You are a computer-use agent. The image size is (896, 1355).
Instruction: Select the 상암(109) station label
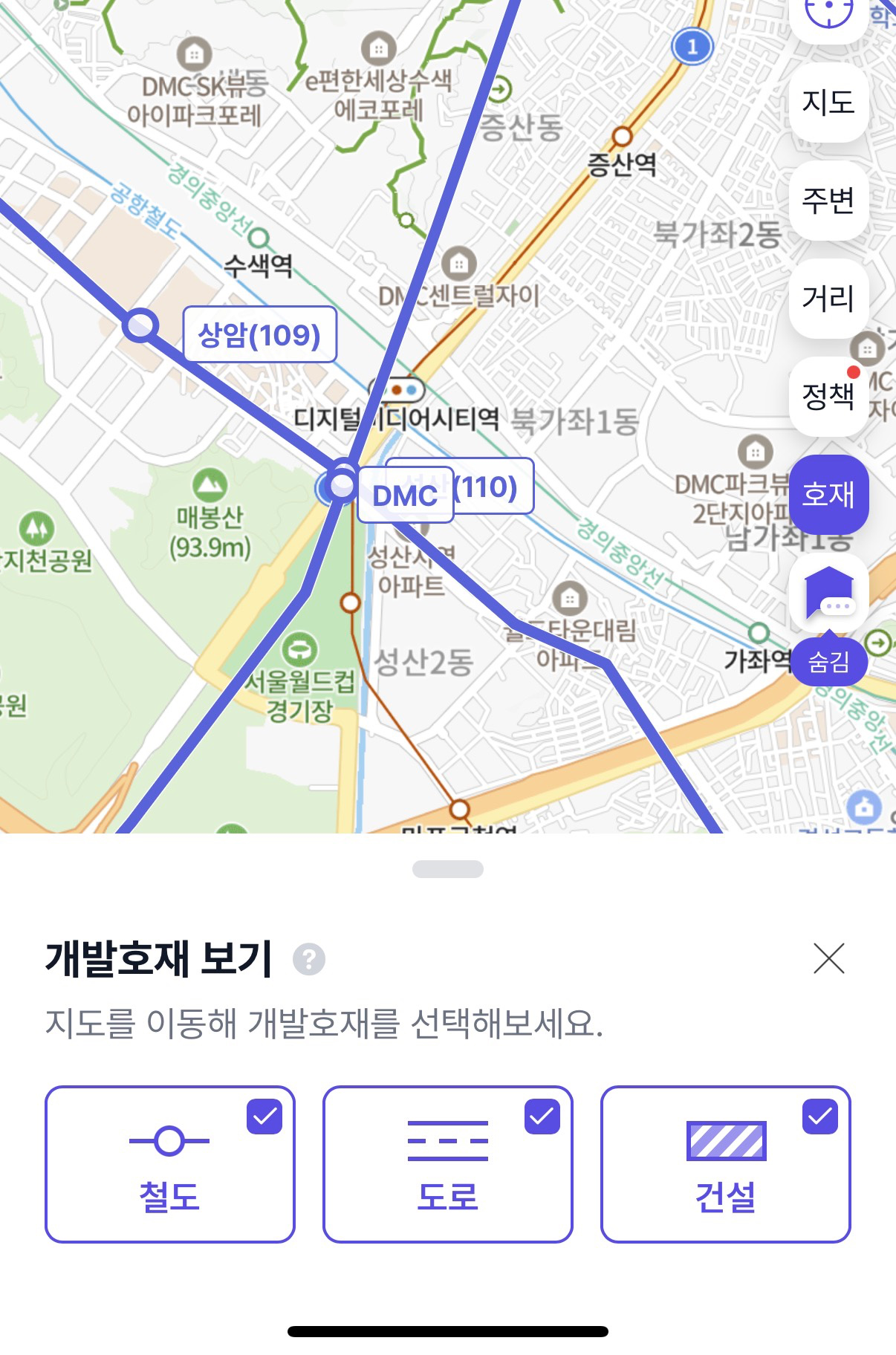coord(259,335)
